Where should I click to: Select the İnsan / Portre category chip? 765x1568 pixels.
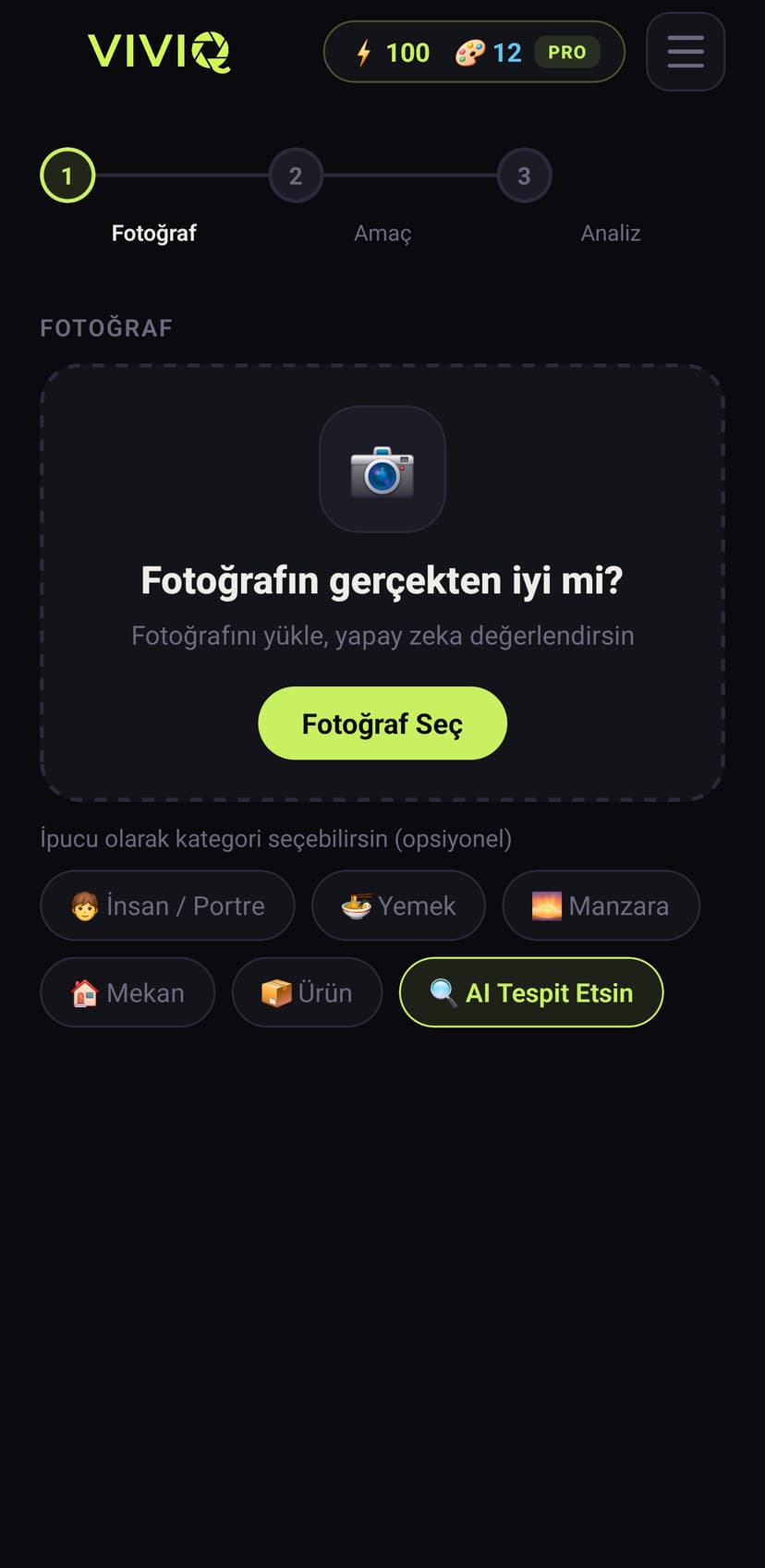click(167, 906)
